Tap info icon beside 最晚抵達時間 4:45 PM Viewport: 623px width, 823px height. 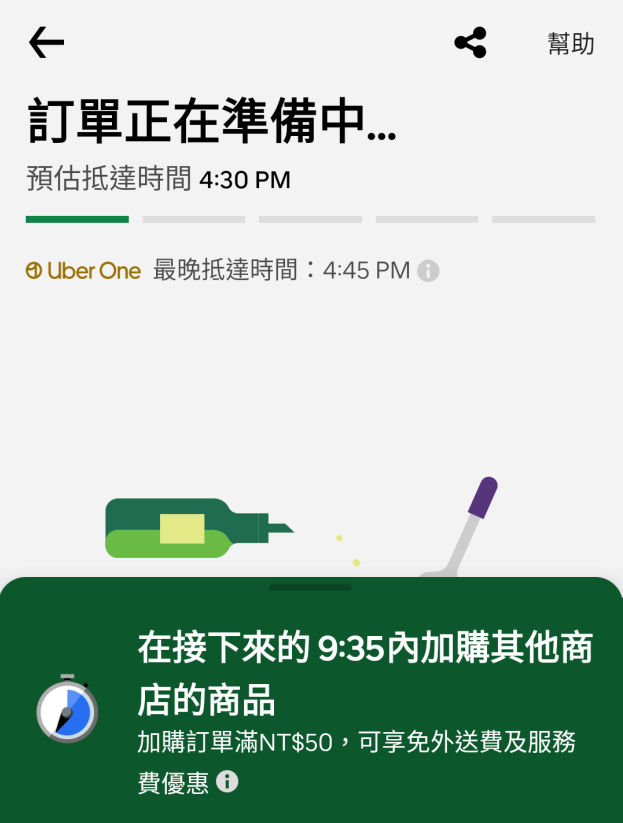428,271
